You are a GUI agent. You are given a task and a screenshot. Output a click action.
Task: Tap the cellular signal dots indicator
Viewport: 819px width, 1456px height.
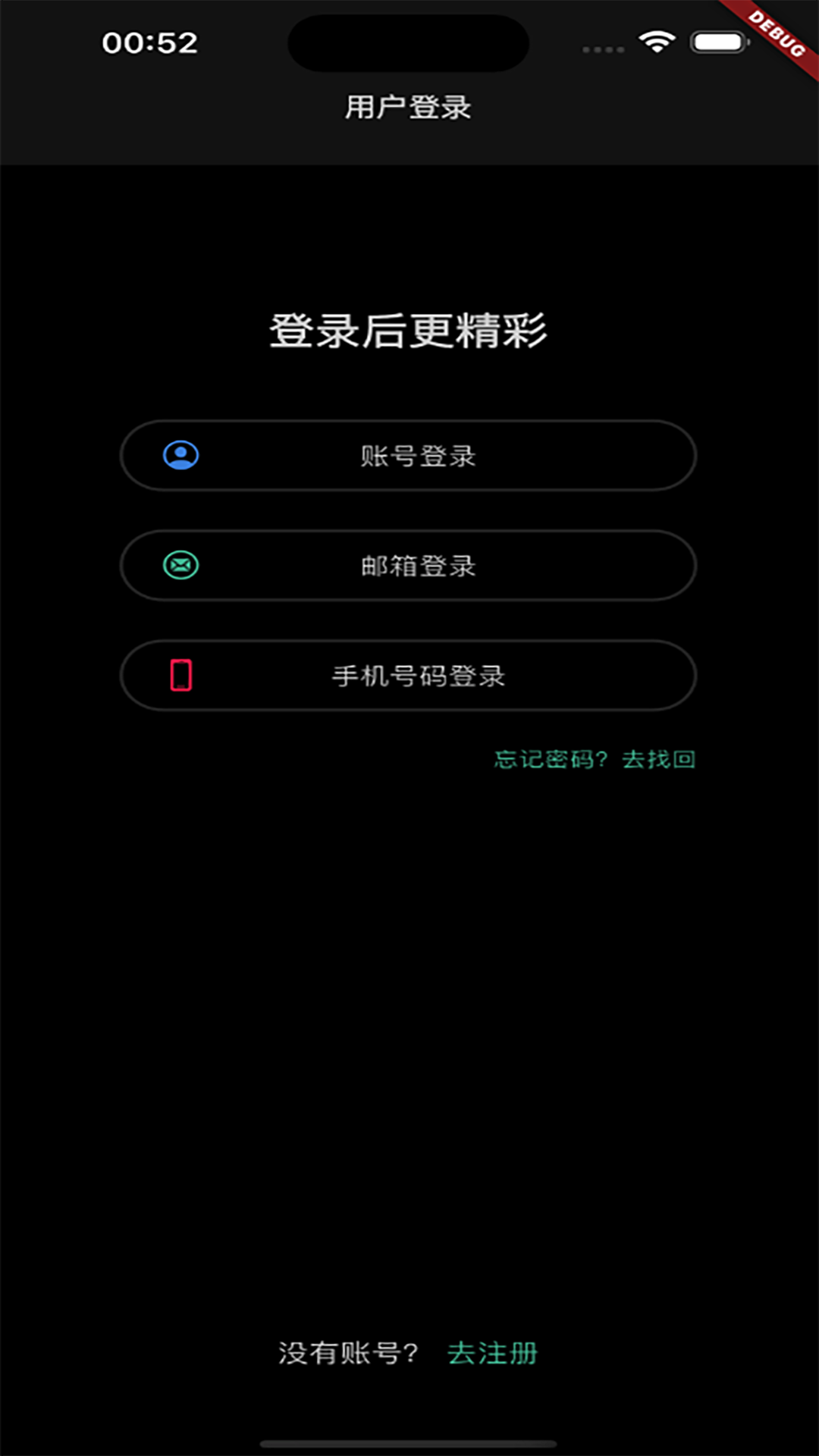coord(603,47)
